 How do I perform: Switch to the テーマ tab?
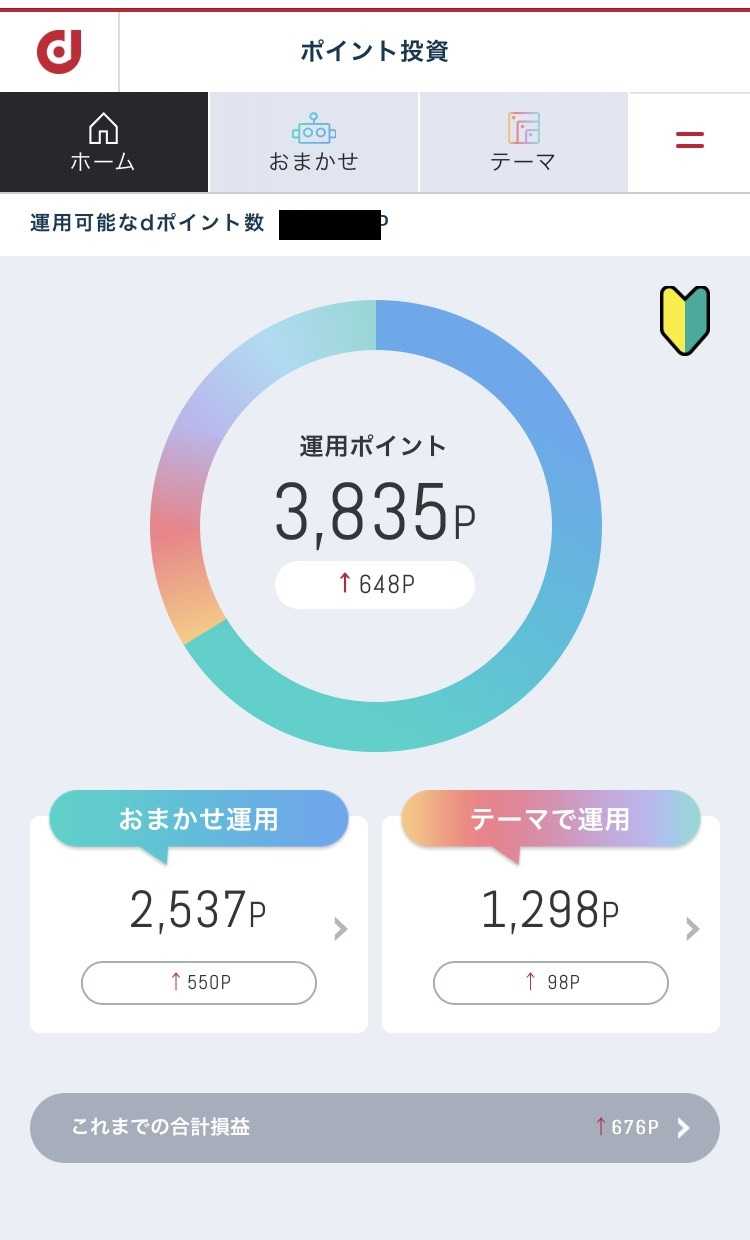coord(523,142)
